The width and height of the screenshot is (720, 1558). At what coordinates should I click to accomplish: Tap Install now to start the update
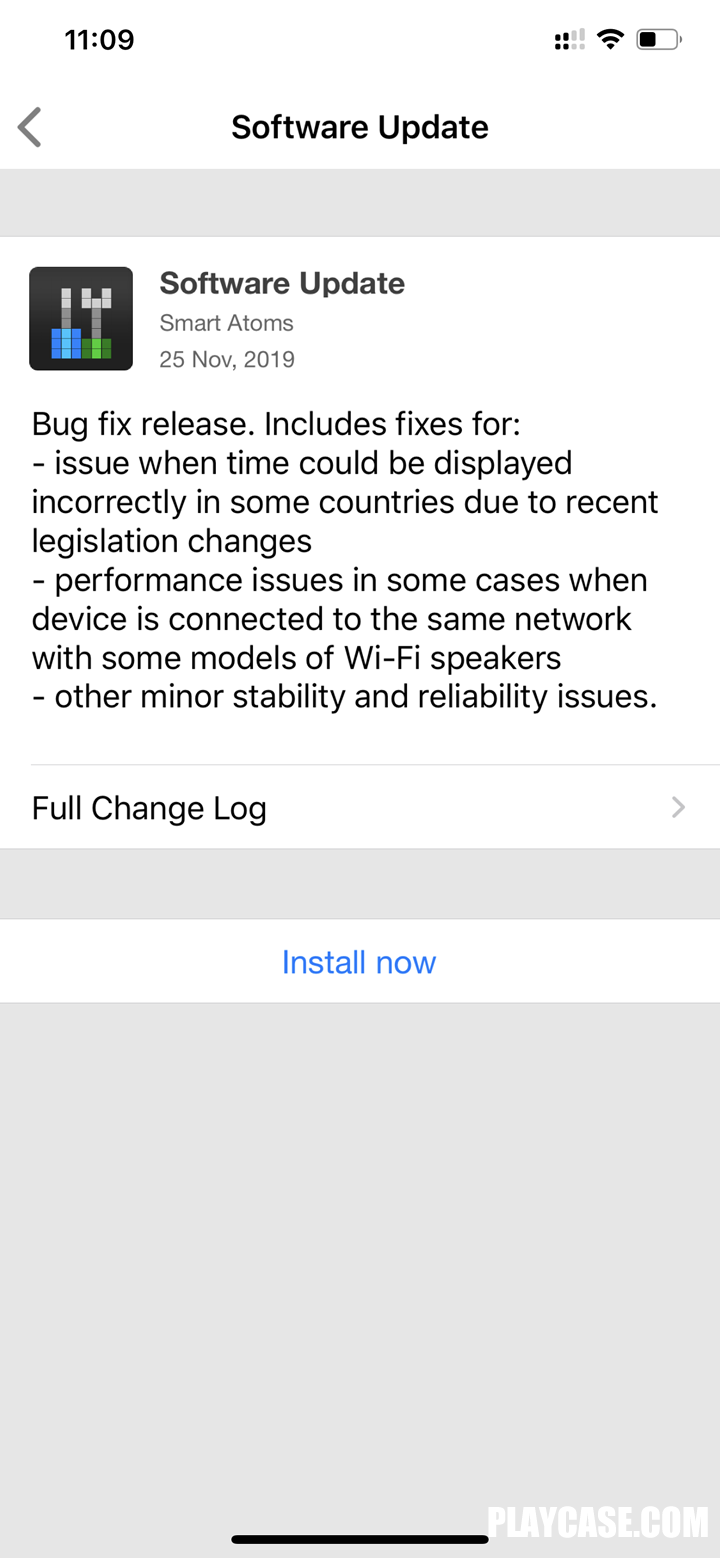[360, 962]
